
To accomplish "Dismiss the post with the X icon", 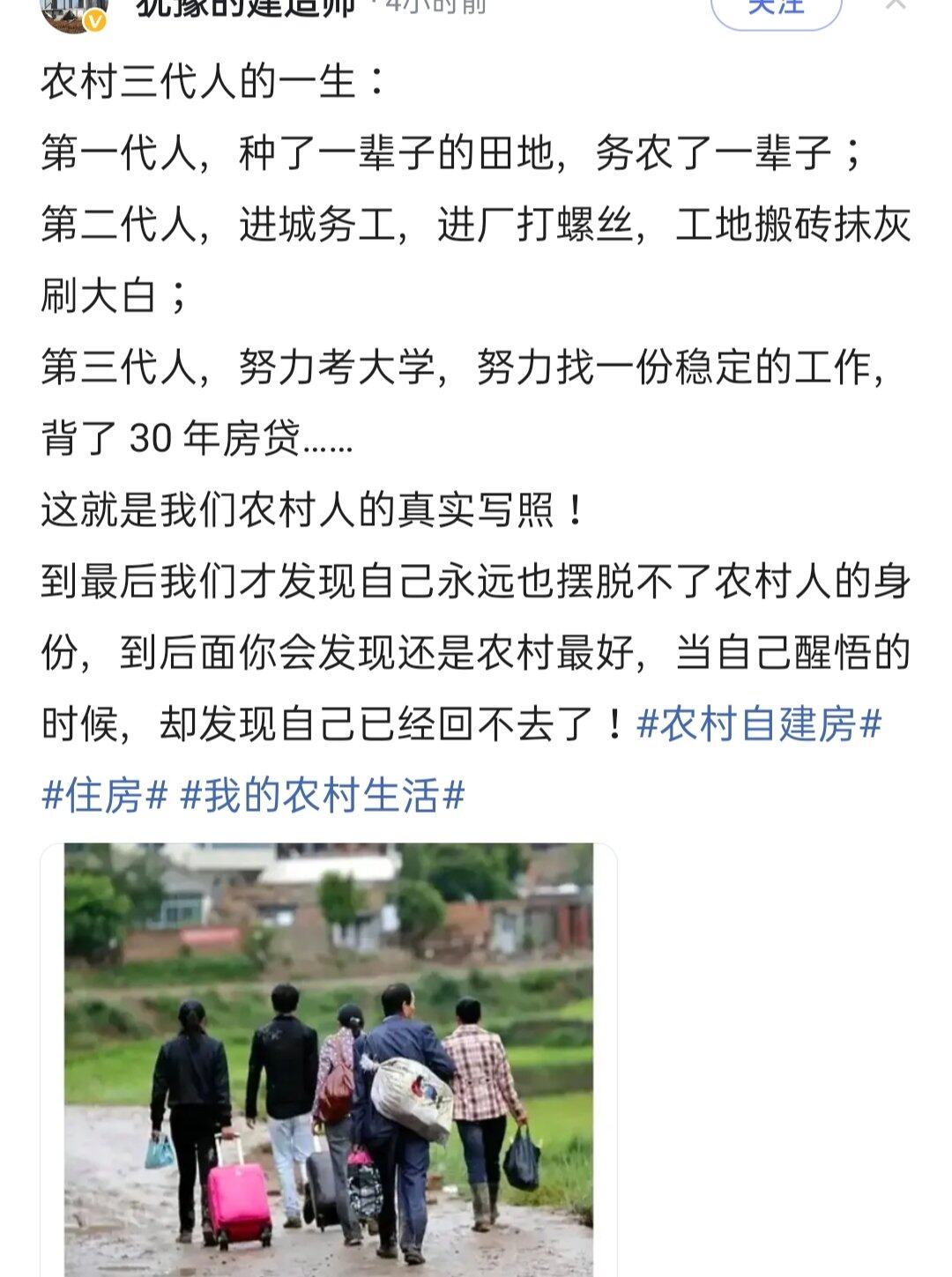I will pyautogui.click(x=895, y=4).
